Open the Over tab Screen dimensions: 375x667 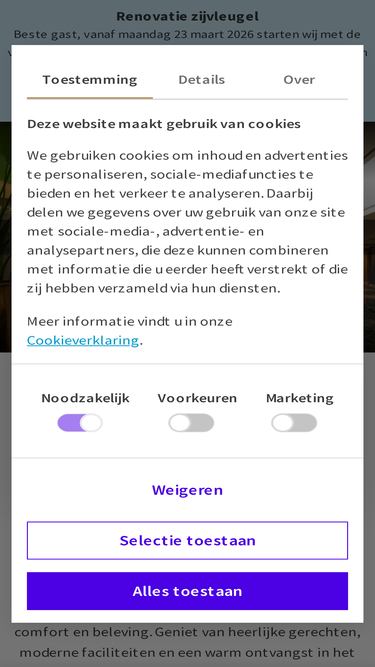pos(299,80)
